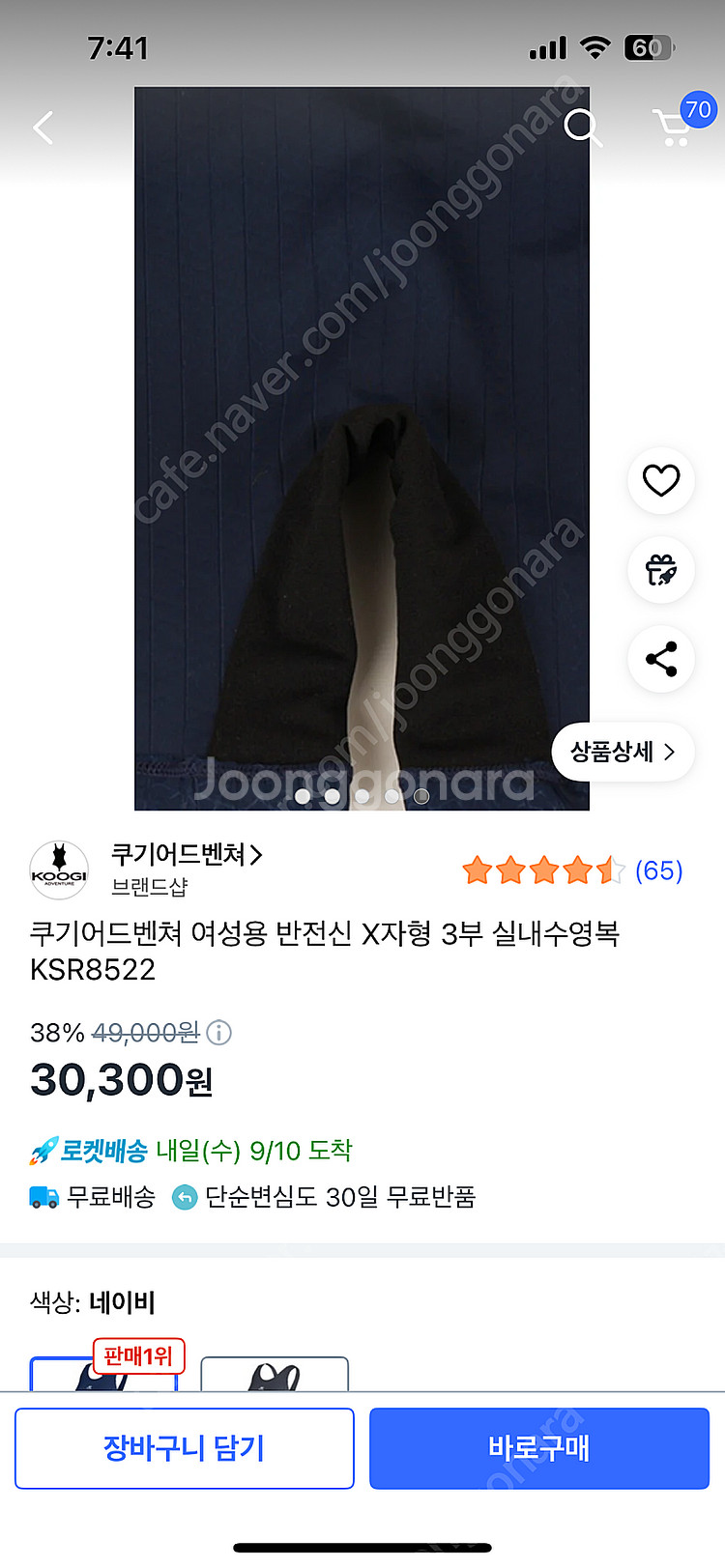725x1568 pixels.
Task: Buy now with 바로구매
Action: click(539, 1448)
